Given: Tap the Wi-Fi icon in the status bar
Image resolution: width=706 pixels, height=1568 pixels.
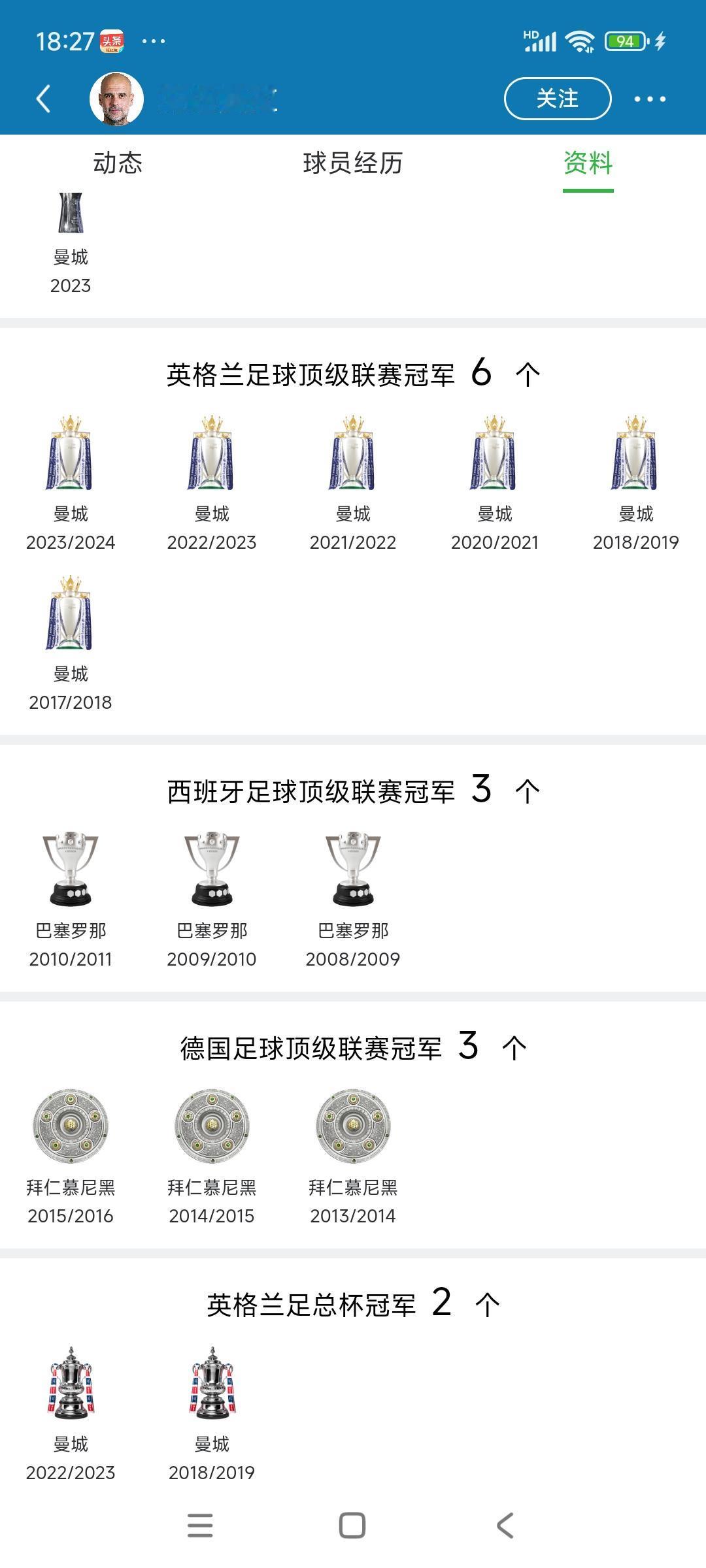Looking at the screenshot, I should pyautogui.click(x=578, y=41).
